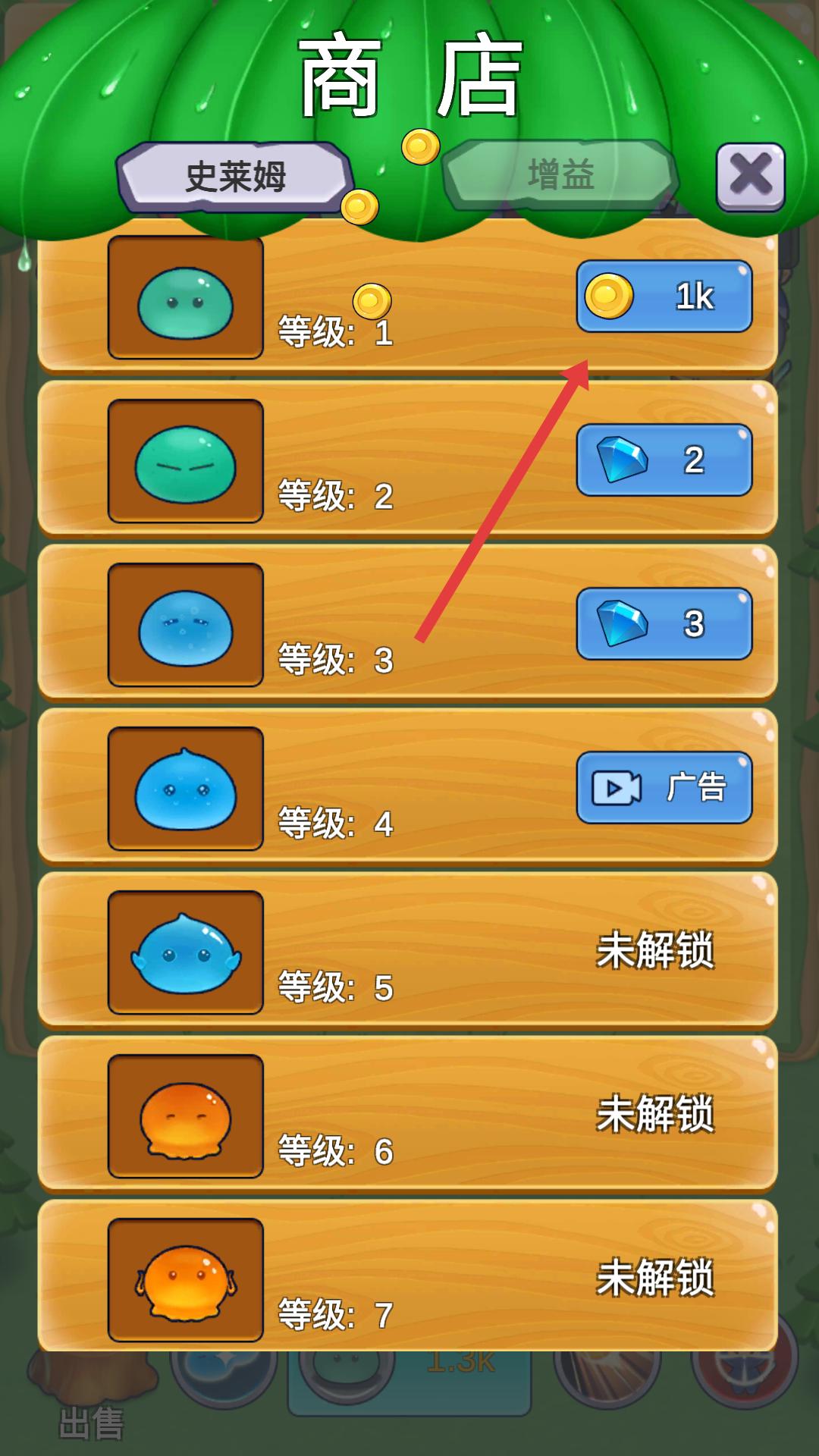This screenshot has width=819, height=1456.
Task: Buy level 3 slime for 3 gems
Action: tap(664, 623)
